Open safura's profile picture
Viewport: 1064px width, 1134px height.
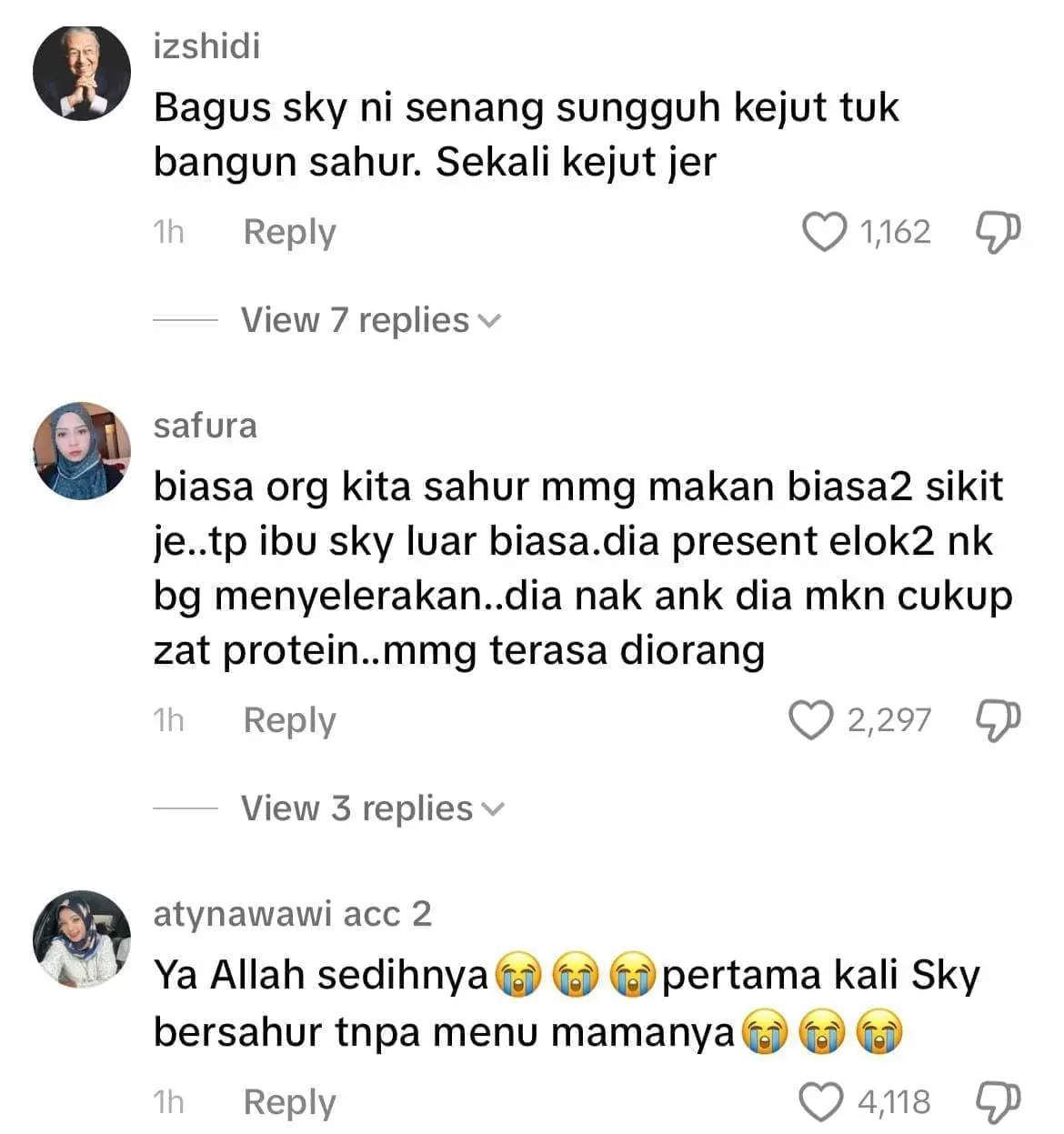82,451
